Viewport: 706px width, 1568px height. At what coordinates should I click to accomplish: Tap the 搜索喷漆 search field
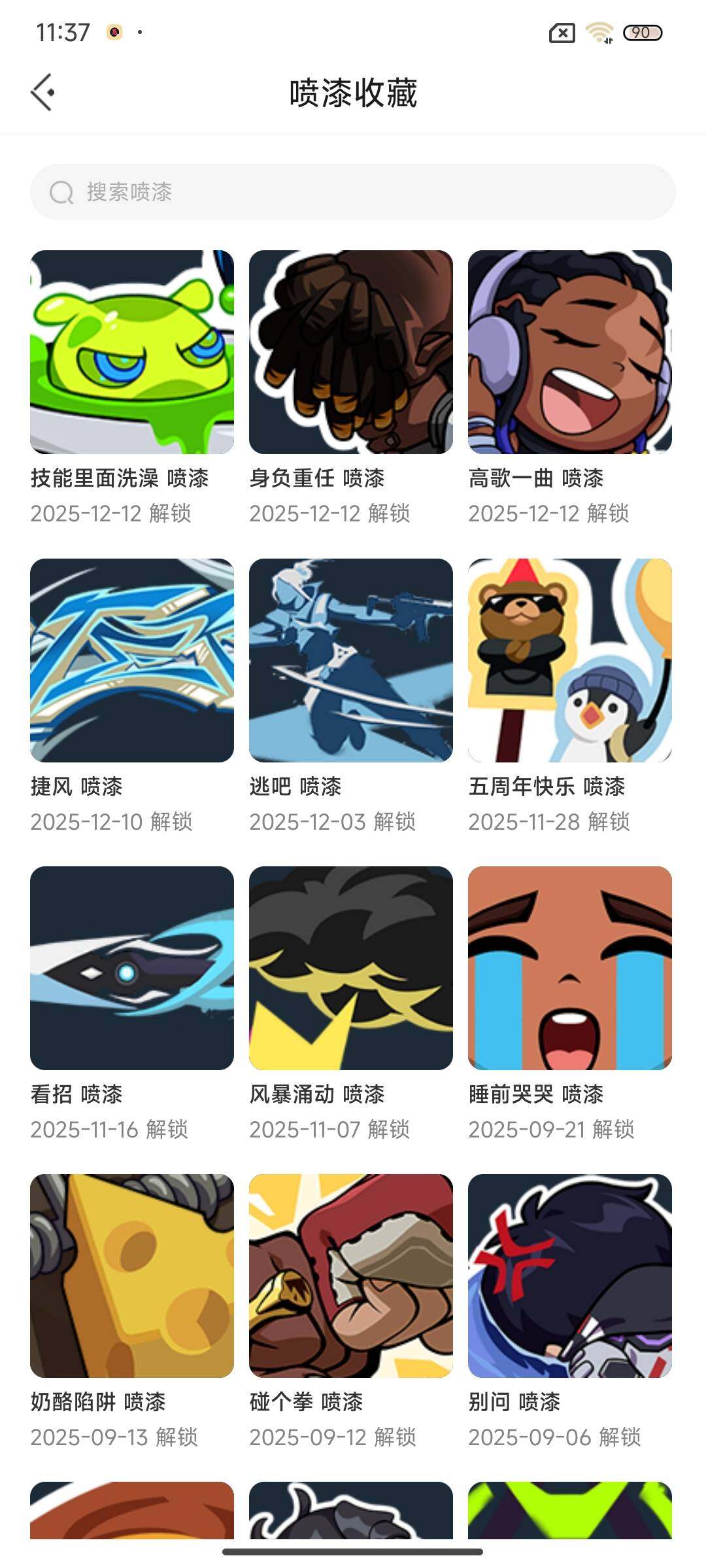[353, 192]
